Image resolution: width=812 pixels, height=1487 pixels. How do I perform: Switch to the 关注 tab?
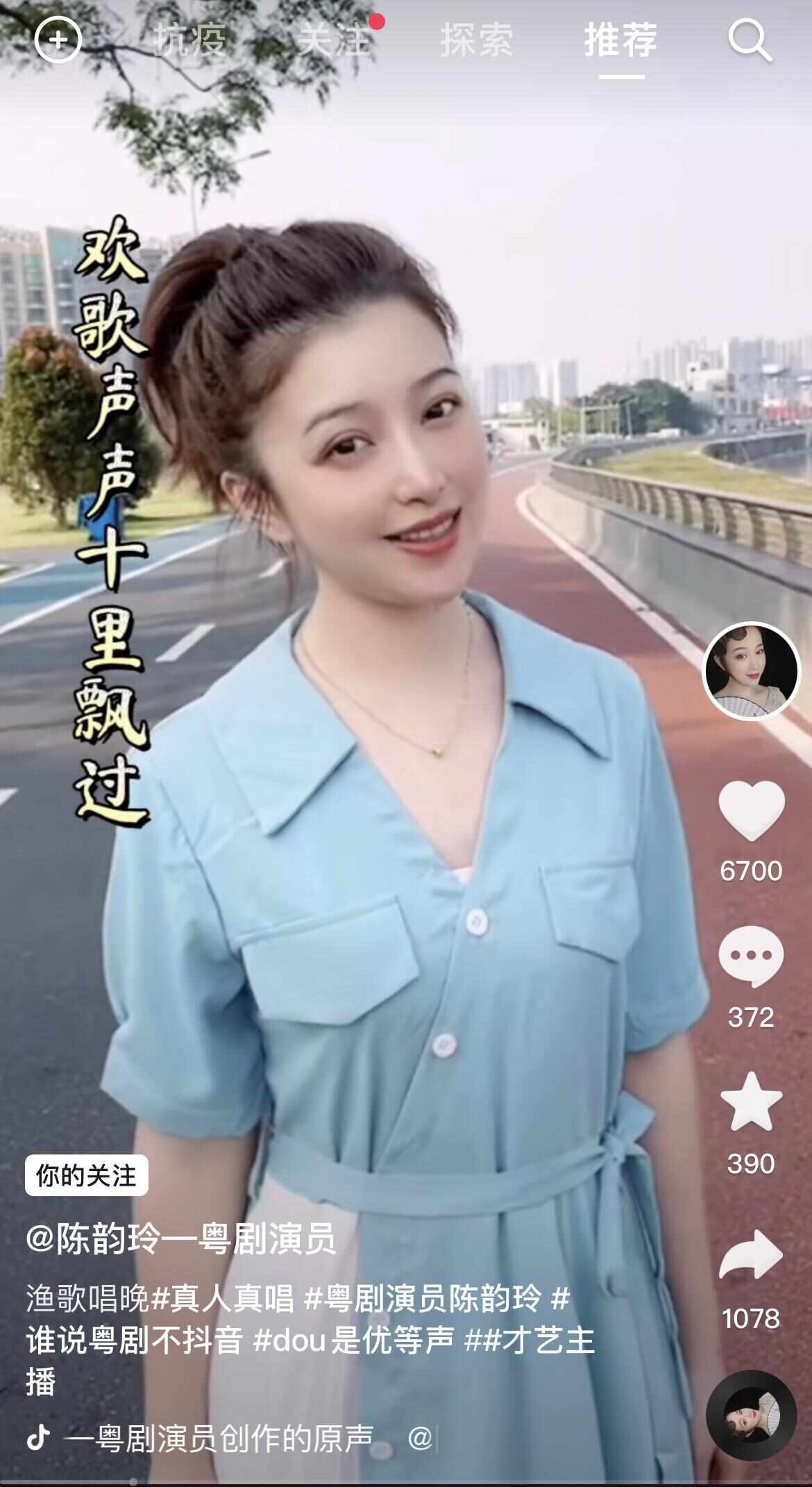[x=334, y=40]
